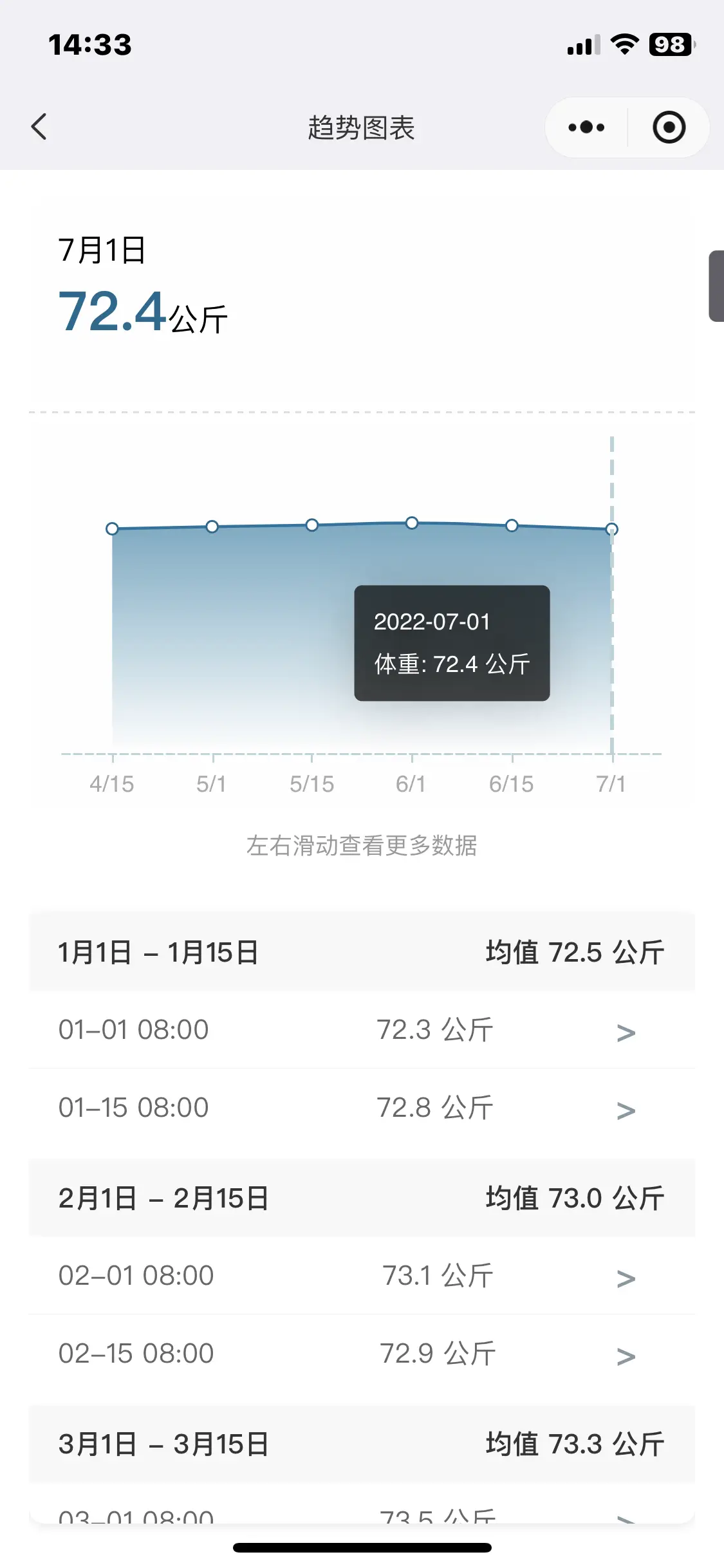724x1568 pixels.
Task: Open the 02-15 08:00 weight record
Action: tap(362, 1354)
